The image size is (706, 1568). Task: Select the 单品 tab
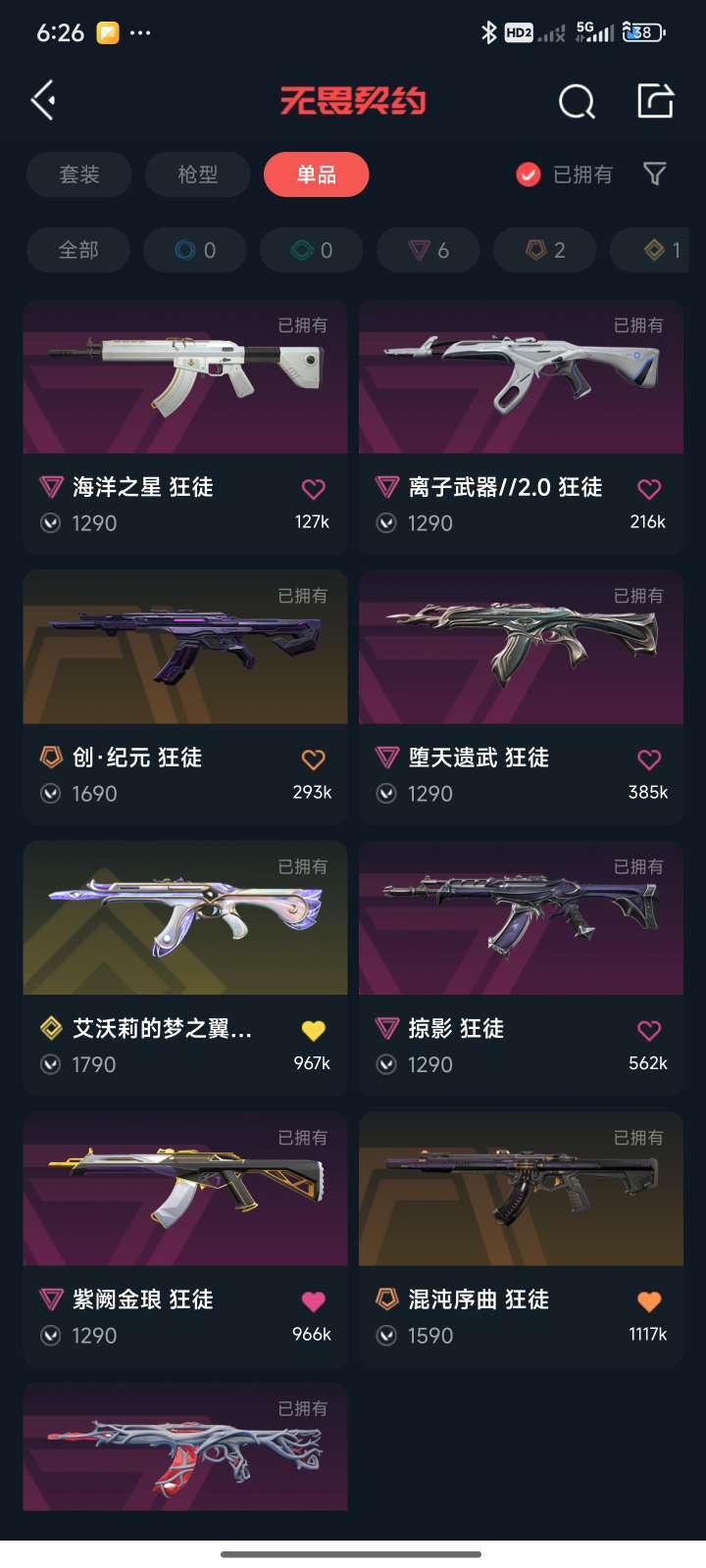click(x=317, y=174)
